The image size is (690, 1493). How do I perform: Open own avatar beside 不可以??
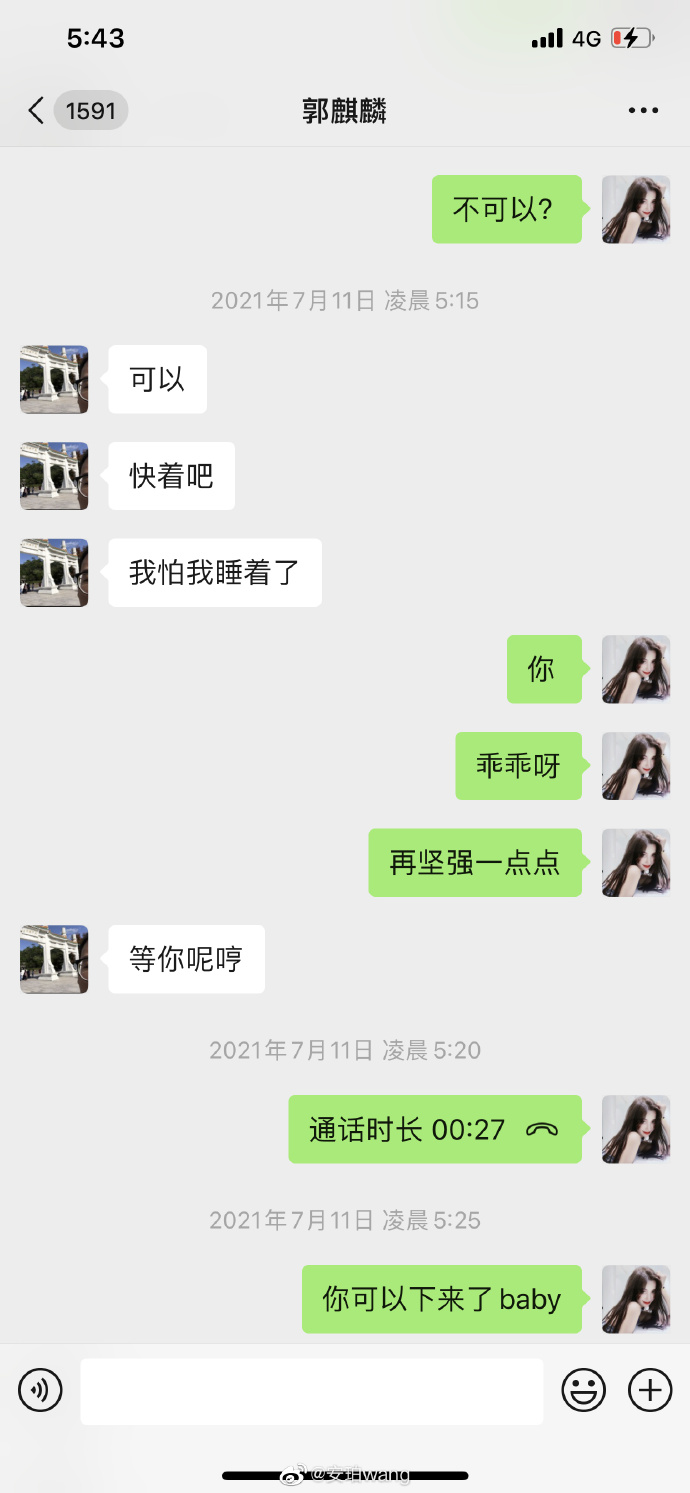[636, 210]
